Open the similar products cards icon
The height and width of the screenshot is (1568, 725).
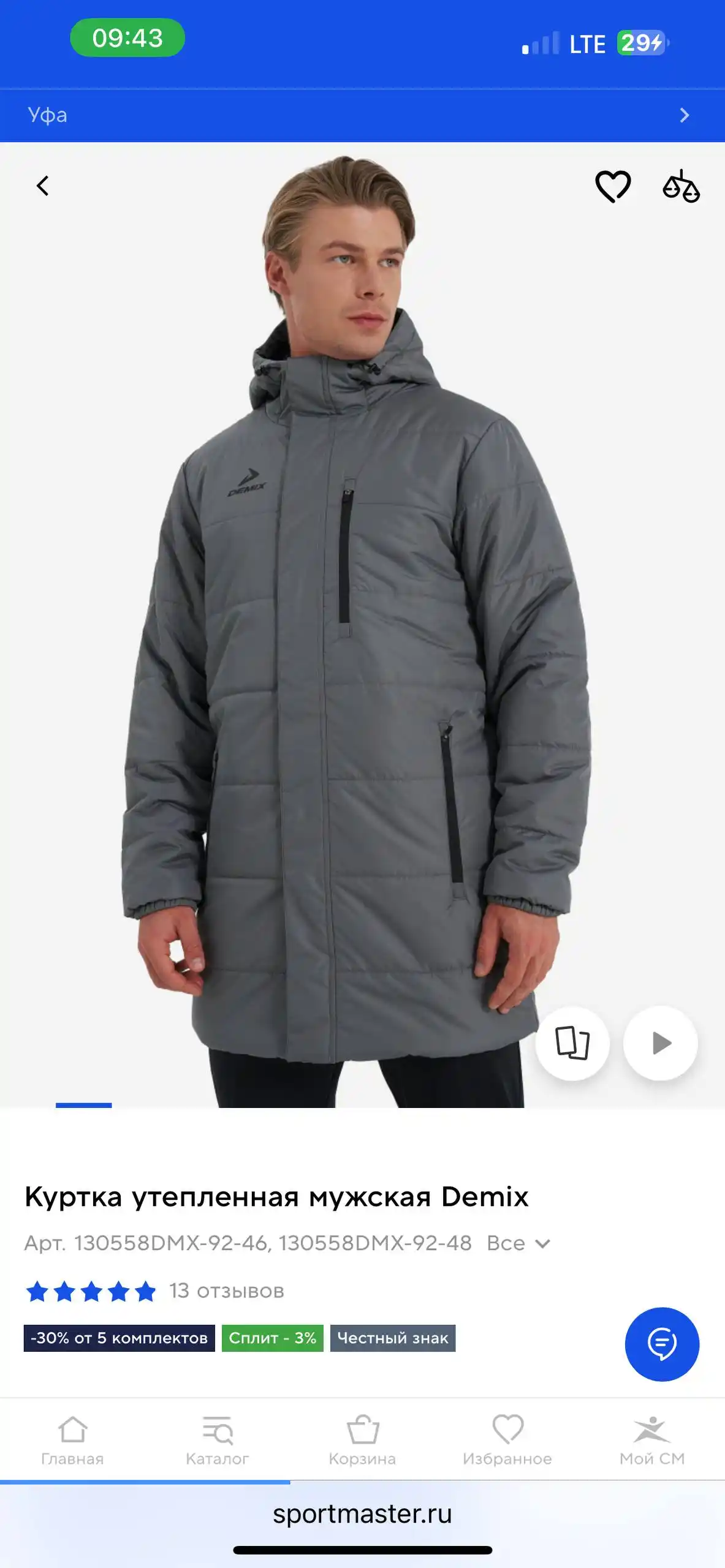[572, 1043]
